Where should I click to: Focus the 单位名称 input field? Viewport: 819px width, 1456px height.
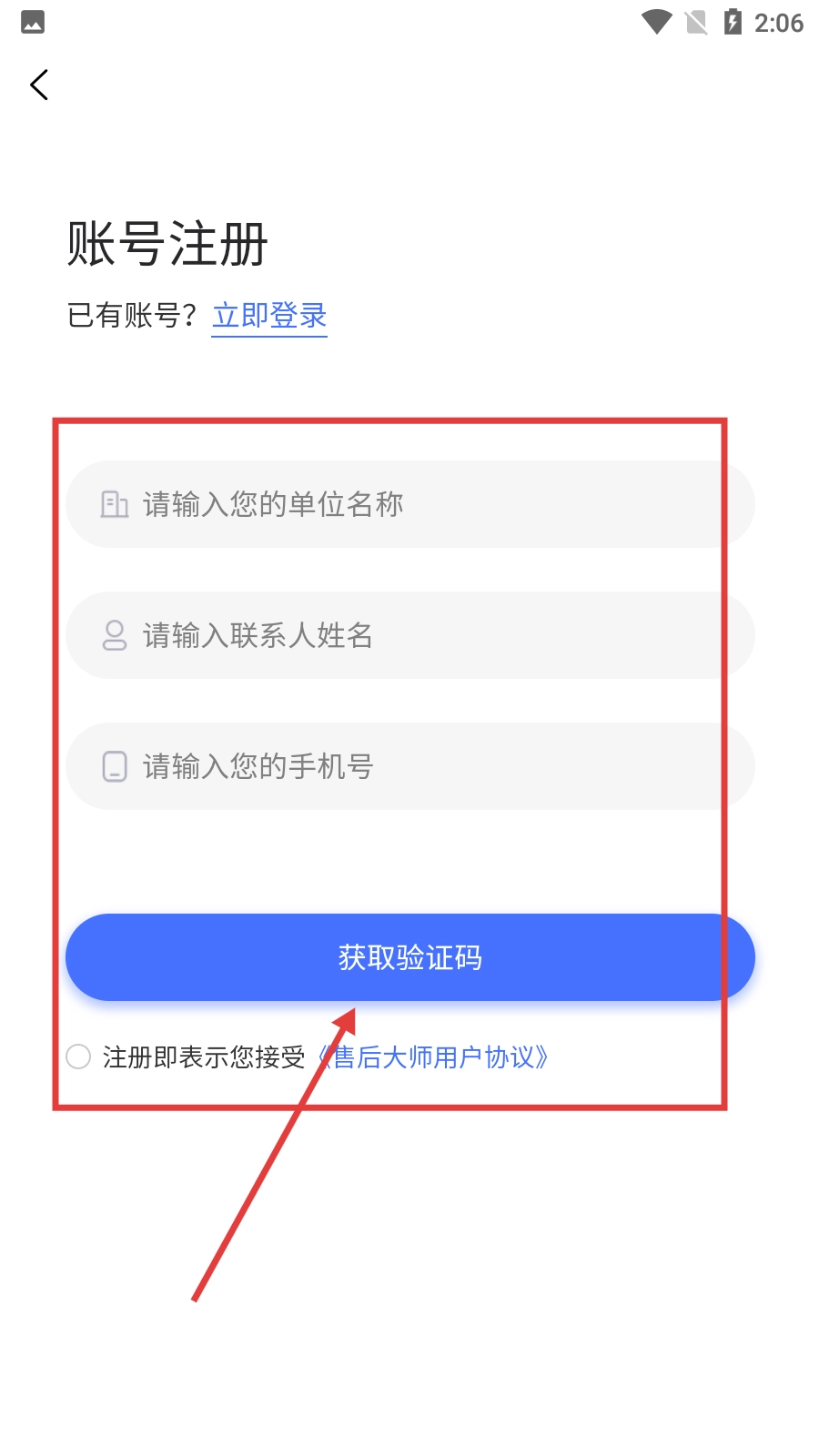(409, 504)
